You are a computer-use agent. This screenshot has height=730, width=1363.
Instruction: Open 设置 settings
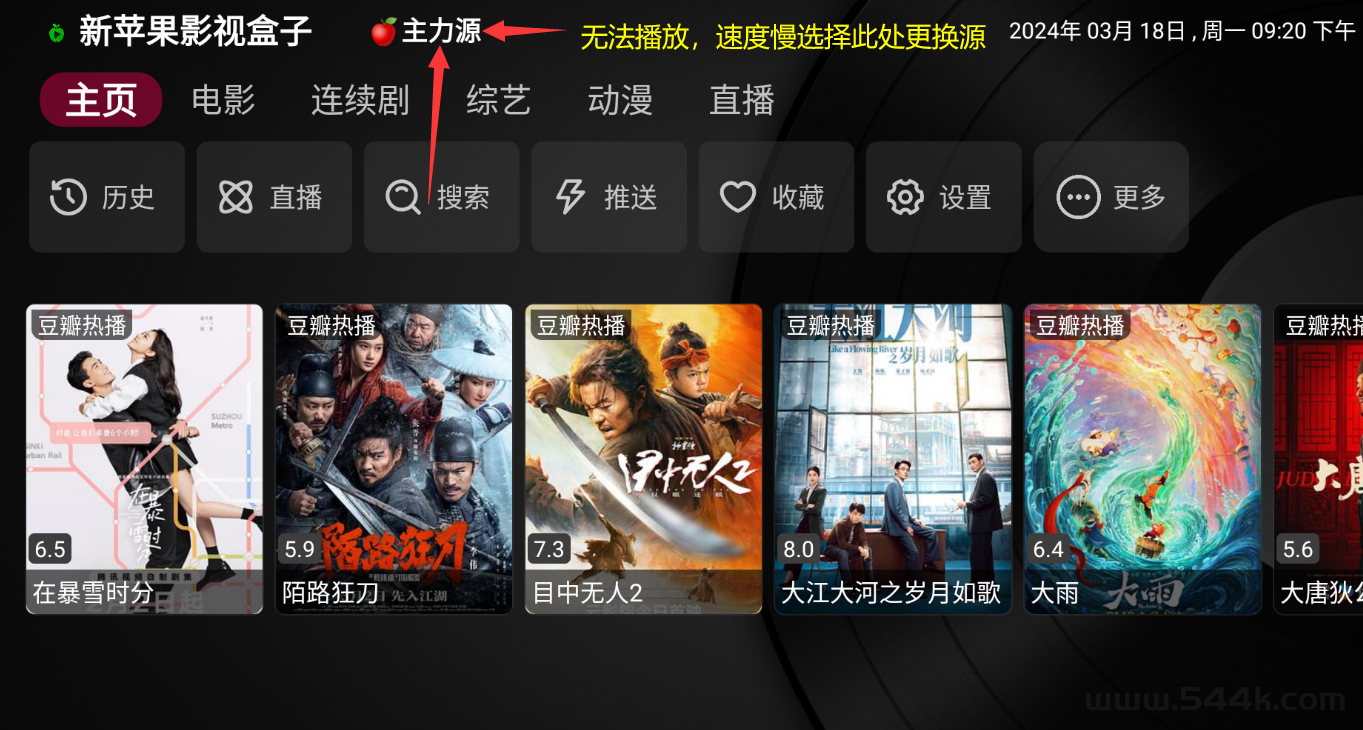tap(943, 197)
